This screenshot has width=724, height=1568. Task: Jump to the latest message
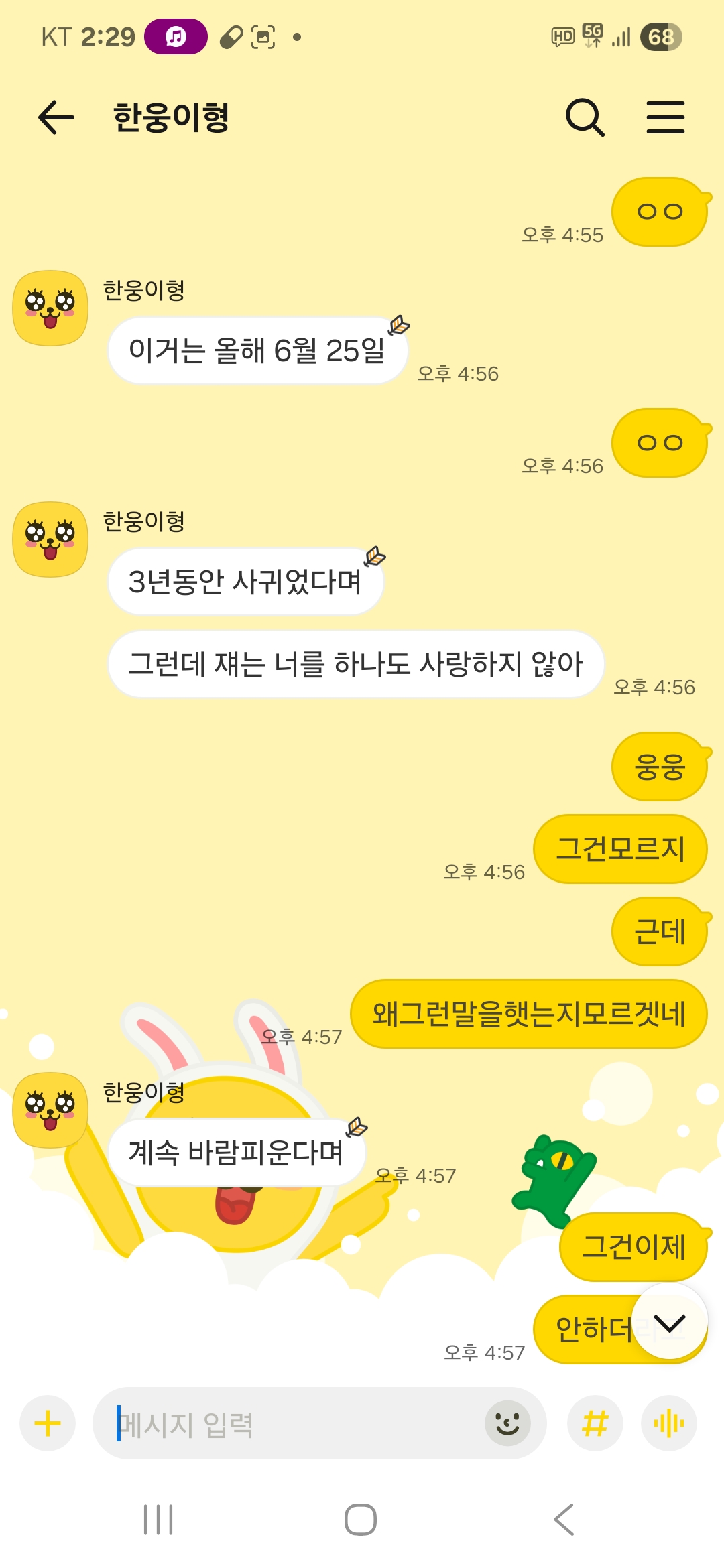pyautogui.click(x=669, y=1323)
